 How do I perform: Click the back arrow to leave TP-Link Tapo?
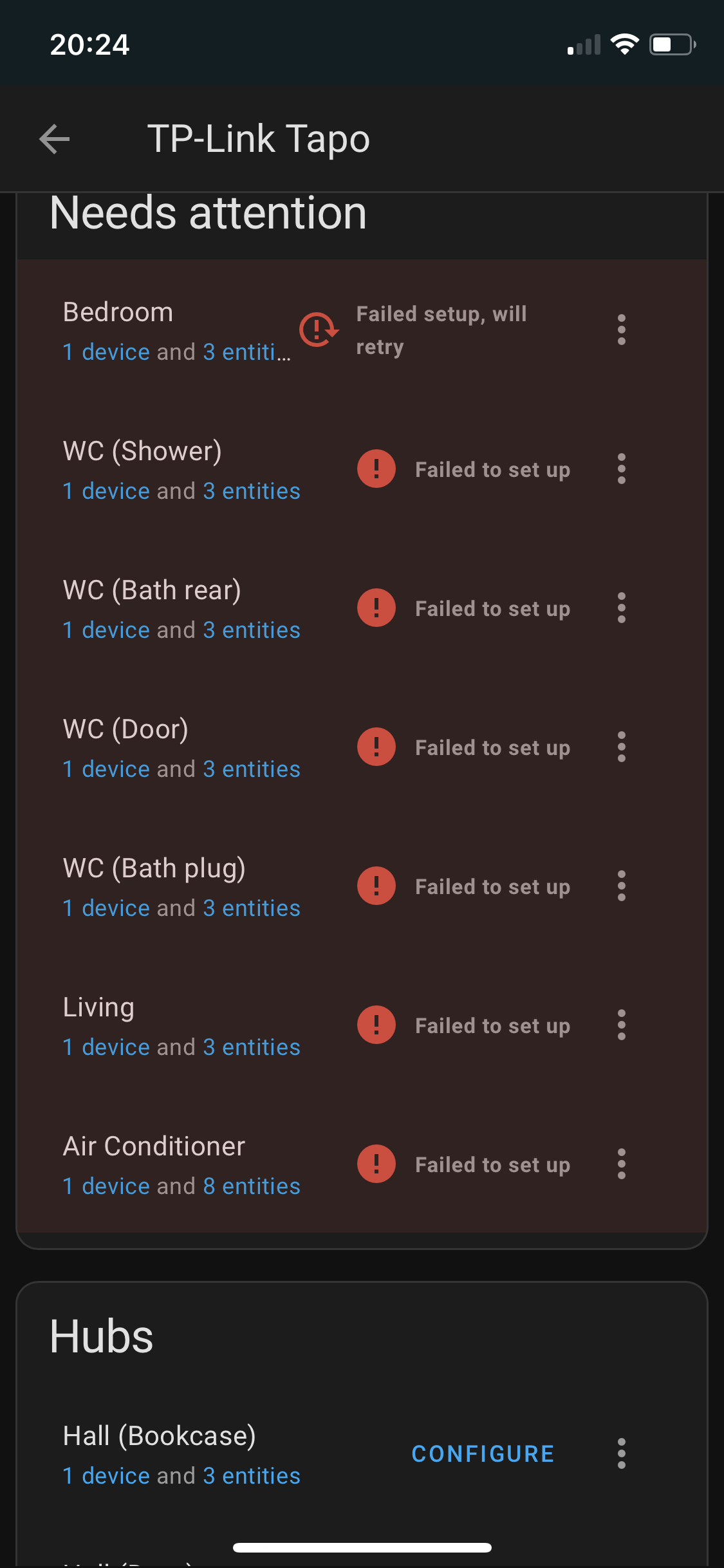pos(55,138)
